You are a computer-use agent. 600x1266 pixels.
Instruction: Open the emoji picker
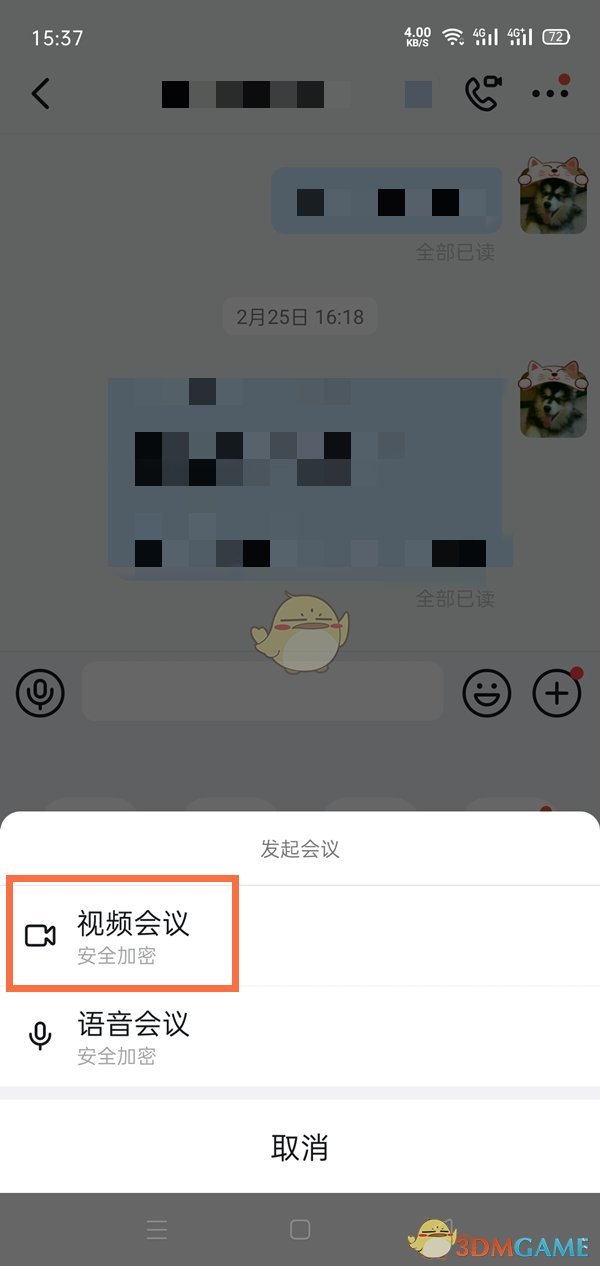(x=486, y=692)
